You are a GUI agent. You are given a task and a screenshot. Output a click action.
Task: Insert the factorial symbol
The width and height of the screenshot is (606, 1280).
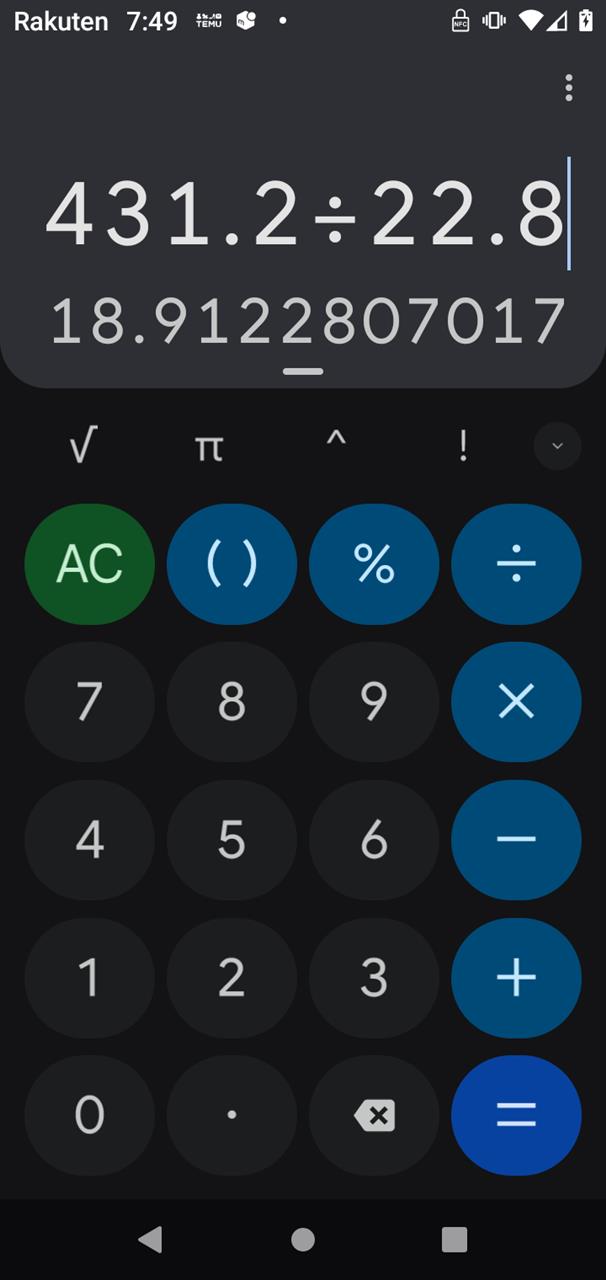coord(462,447)
